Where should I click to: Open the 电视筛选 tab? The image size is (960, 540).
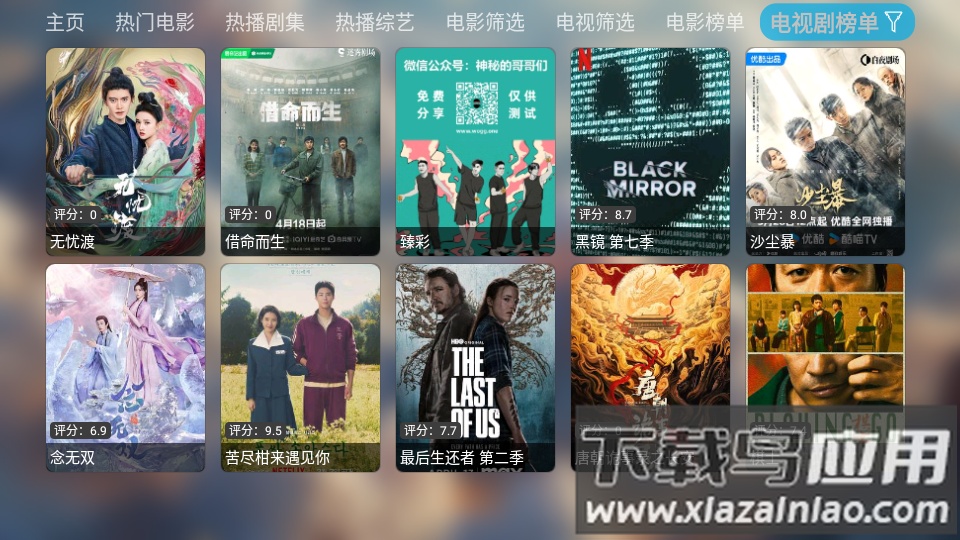pos(595,22)
